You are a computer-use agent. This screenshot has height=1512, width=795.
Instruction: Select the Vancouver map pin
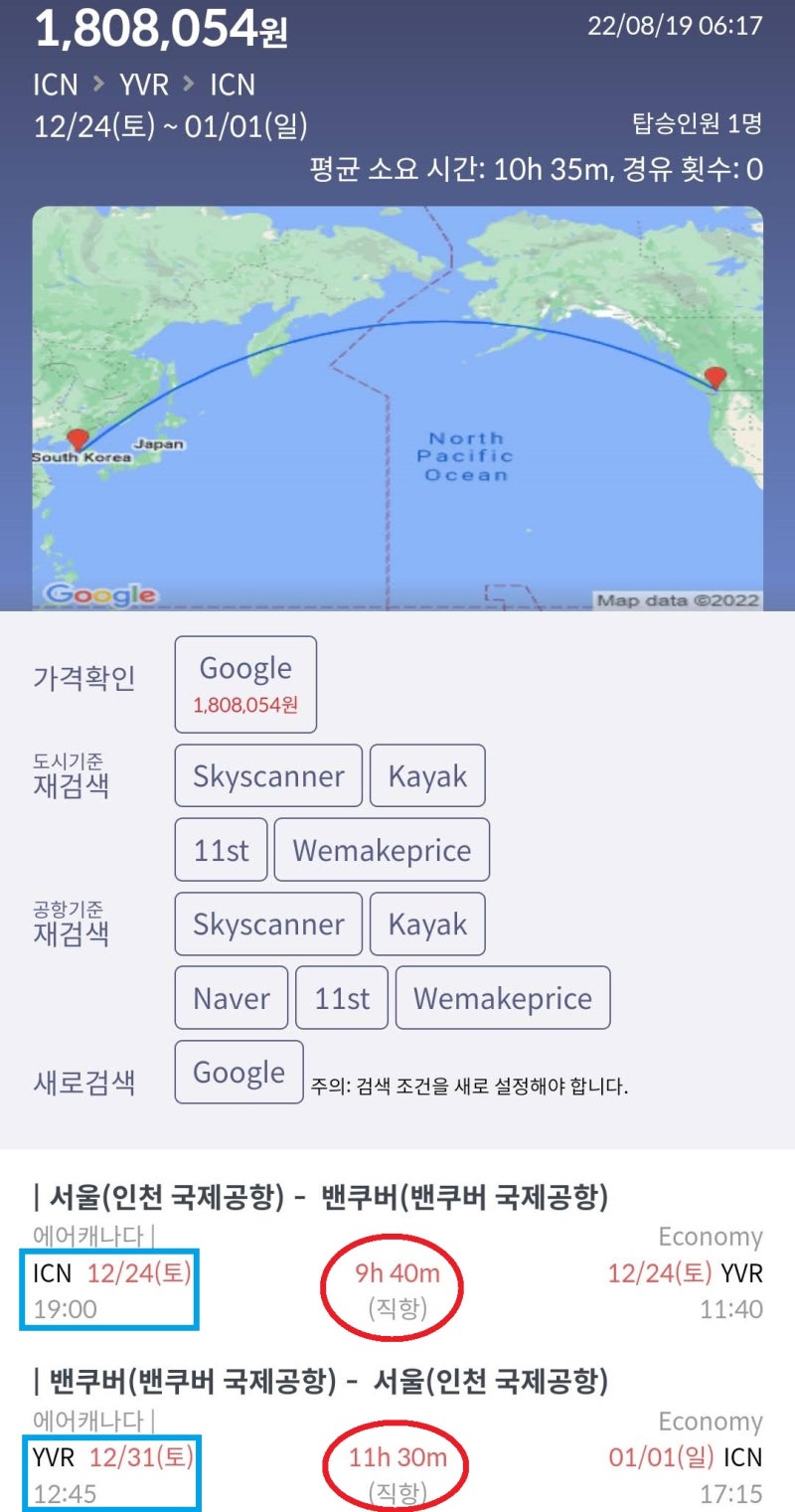(x=715, y=378)
